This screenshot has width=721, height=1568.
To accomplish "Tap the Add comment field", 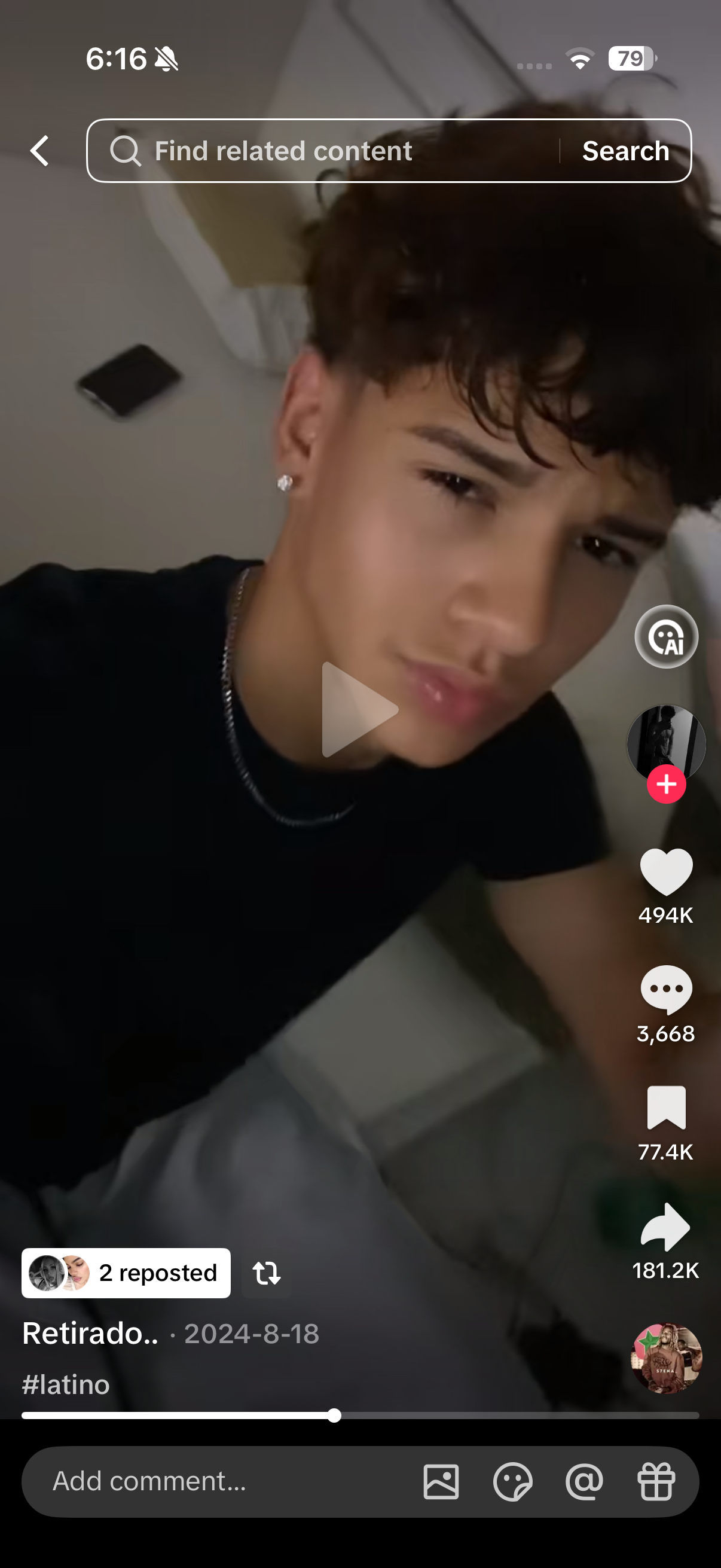I will point(219,1481).
